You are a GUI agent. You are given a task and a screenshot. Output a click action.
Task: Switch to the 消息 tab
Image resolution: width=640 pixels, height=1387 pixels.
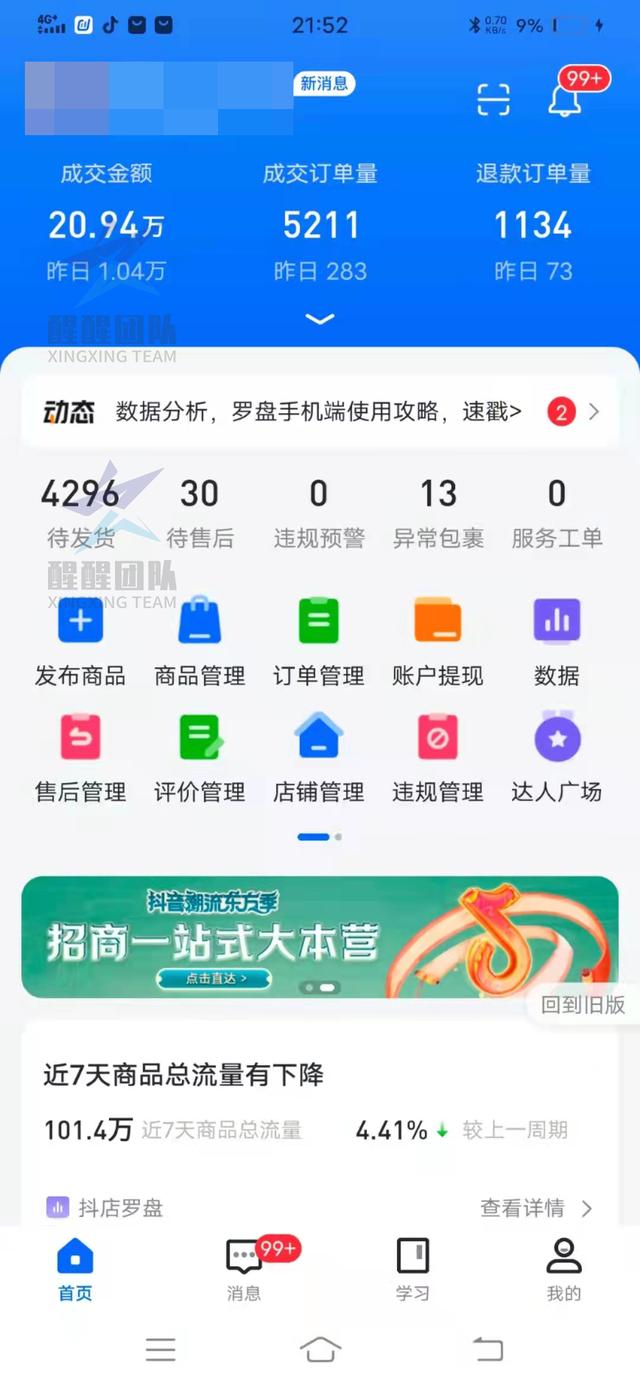coord(245,1269)
